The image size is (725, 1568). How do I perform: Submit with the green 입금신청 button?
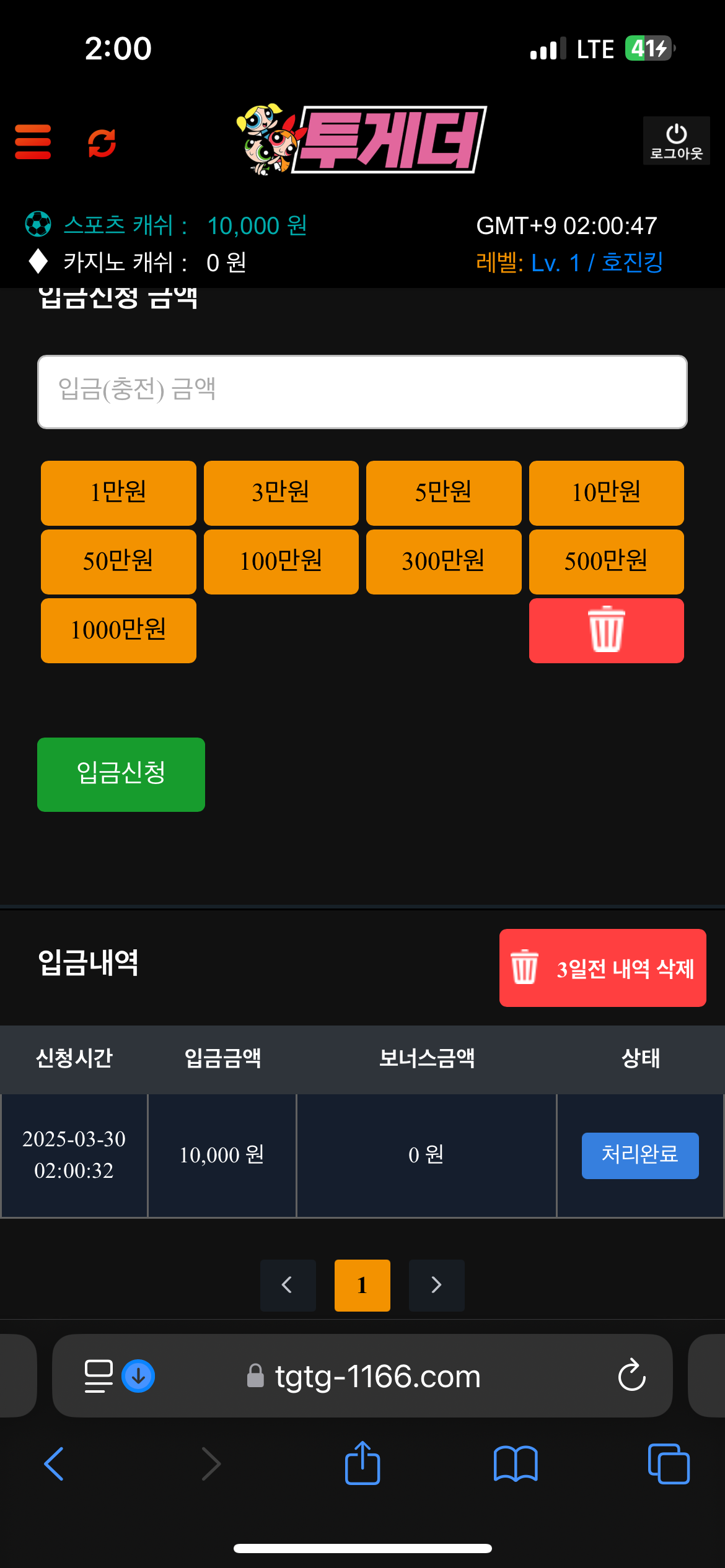(121, 774)
